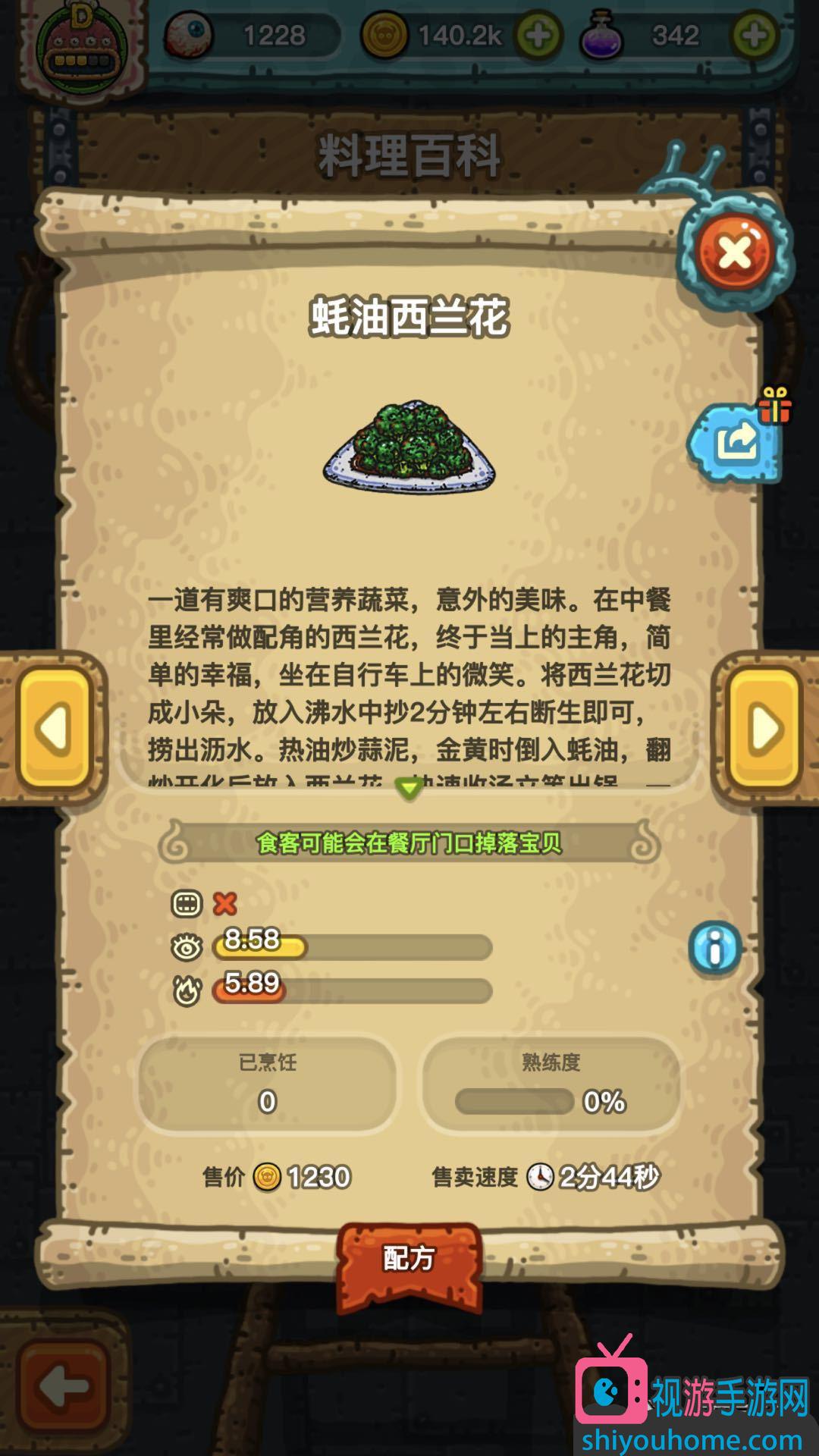The image size is (819, 1456).
Task: Share the 蚝油西兰花 dish
Action: pyautogui.click(x=734, y=442)
